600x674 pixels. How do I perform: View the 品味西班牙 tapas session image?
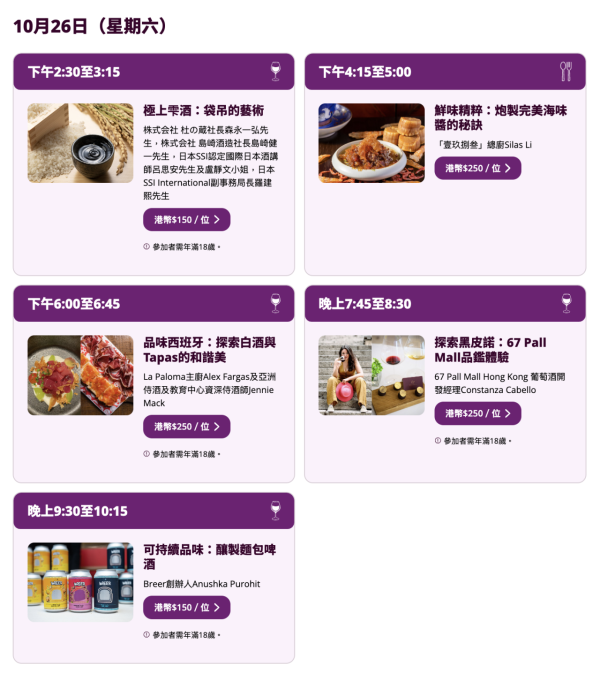tap(80, 375)
